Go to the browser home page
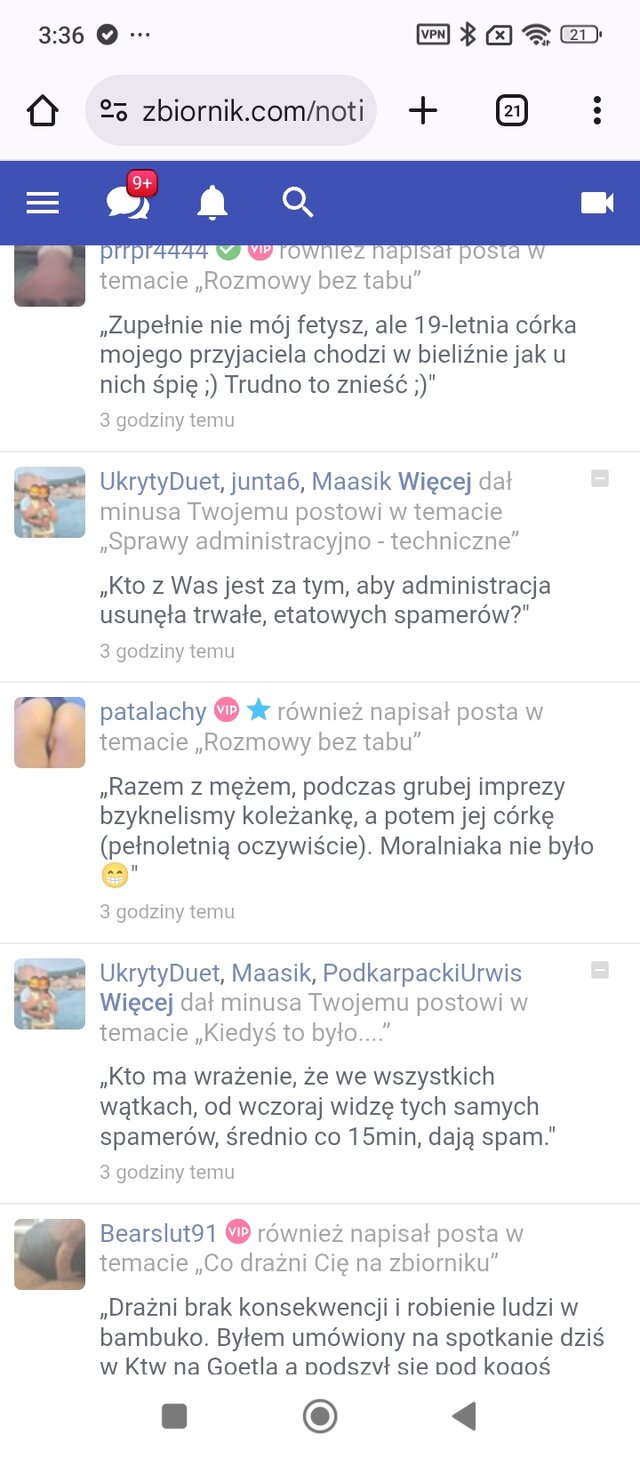640x1458 pixels. click(43, 111)
